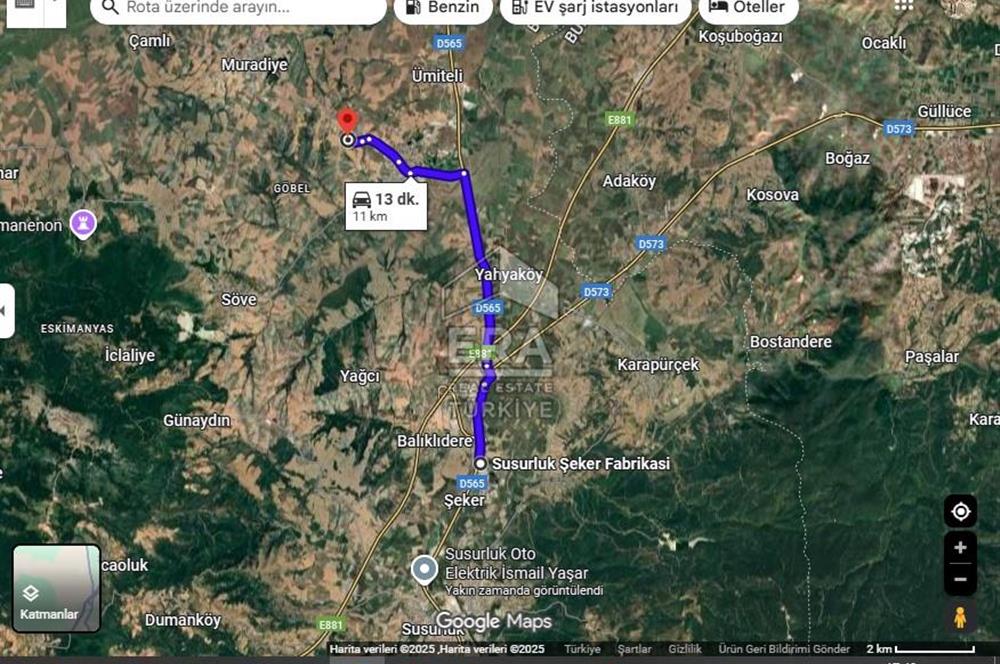Screen dimensions: 1000x664
Task: Collapse the side panel arrow
Action: 6,310
